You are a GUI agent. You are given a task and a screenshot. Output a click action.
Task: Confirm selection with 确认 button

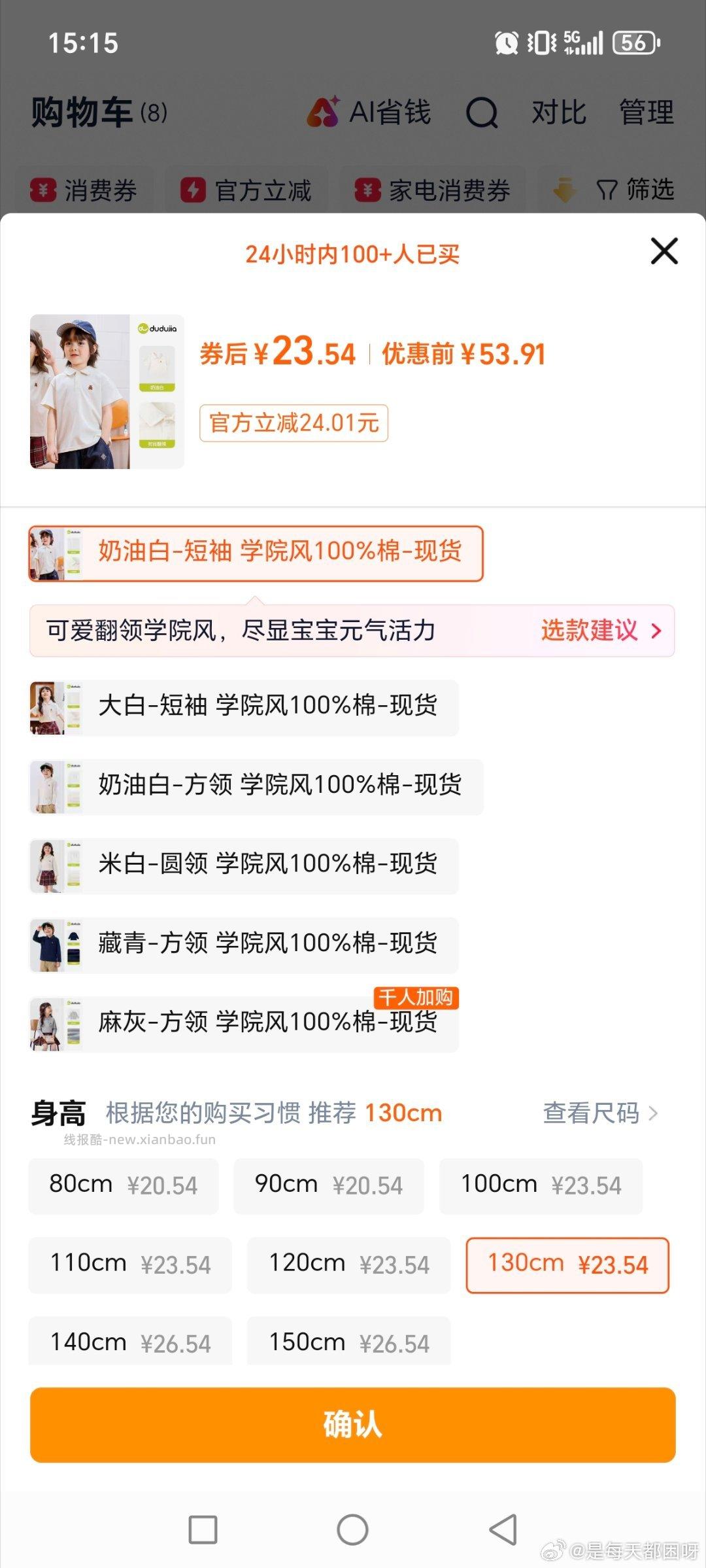click(x=352, y=1424)
